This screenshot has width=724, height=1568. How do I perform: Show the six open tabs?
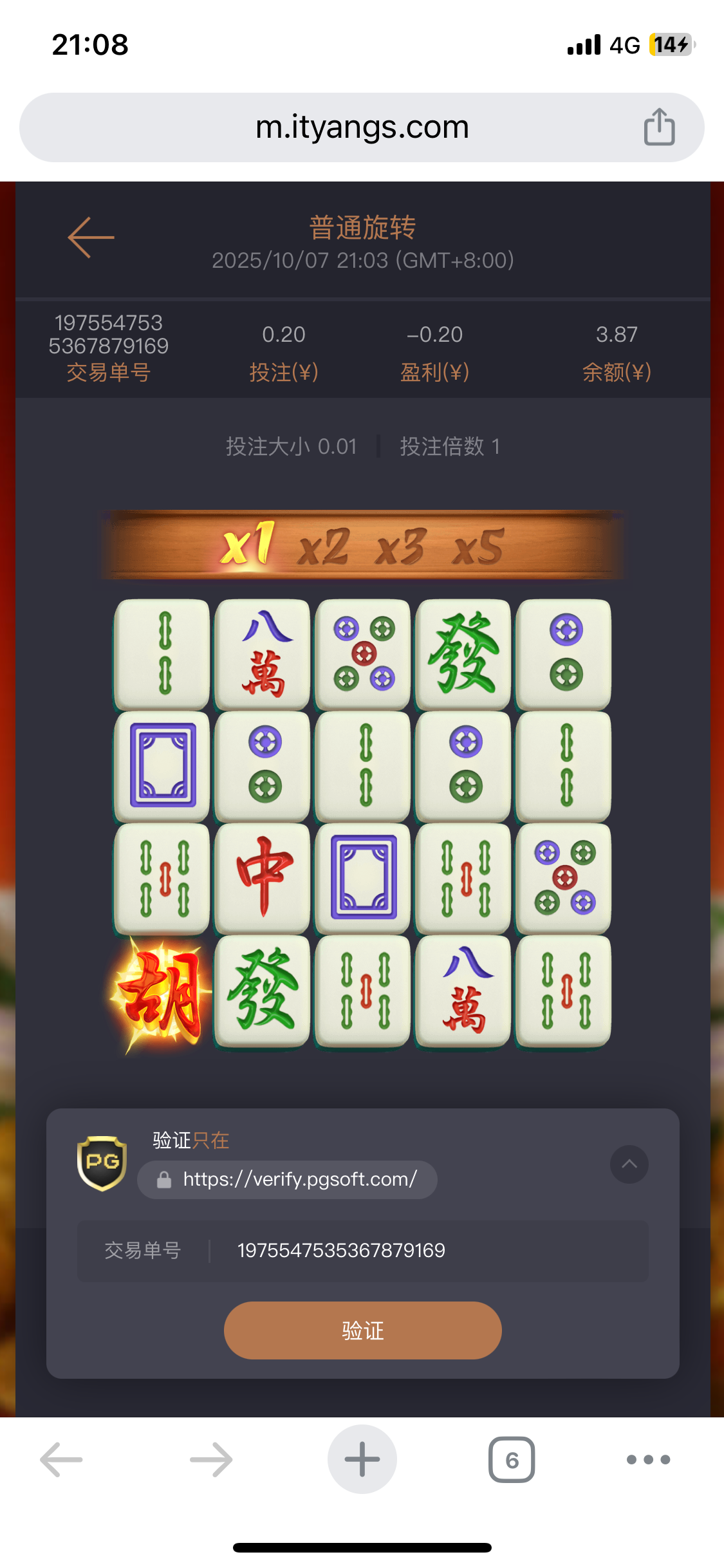(x=512, y=1459)
